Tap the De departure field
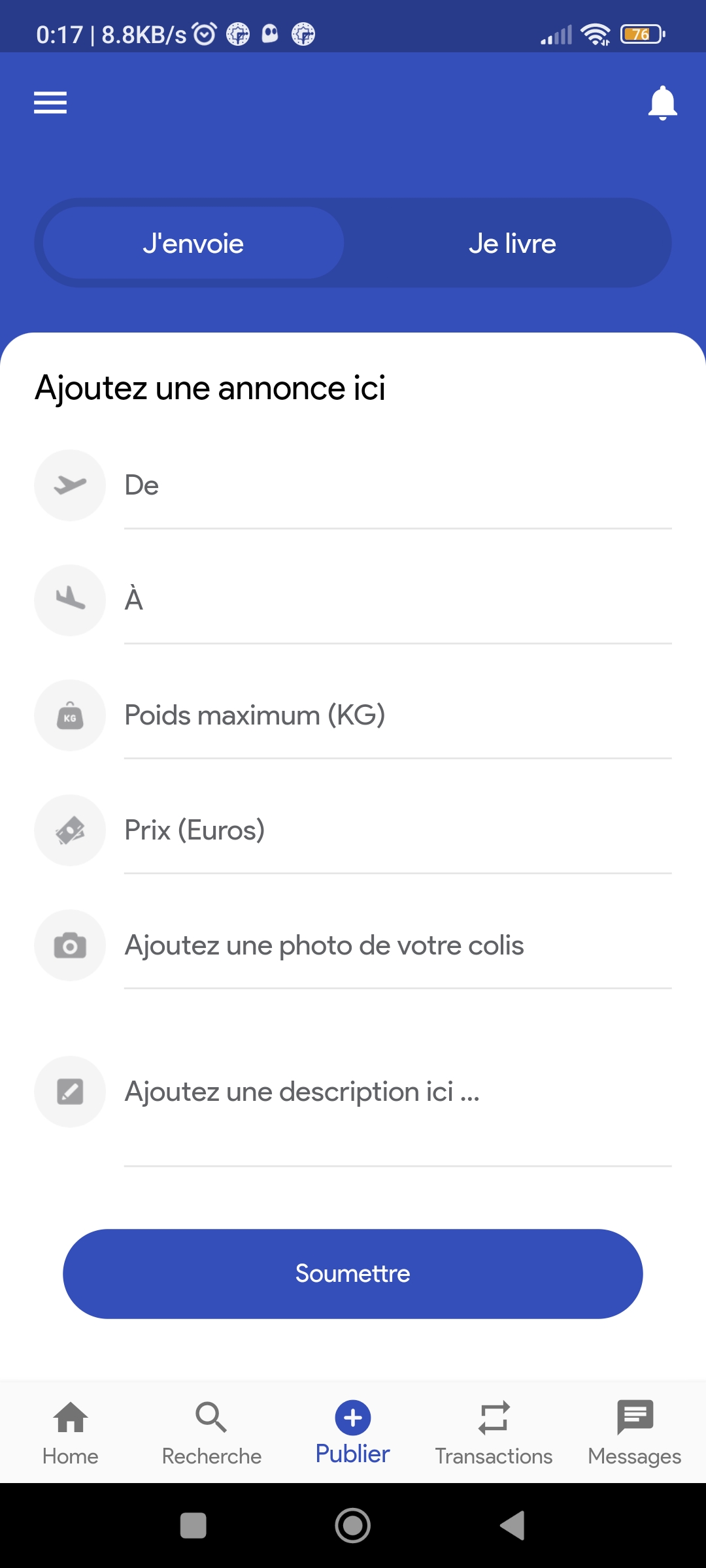This screenshot has height=1568, width=706. click(397, 485)
